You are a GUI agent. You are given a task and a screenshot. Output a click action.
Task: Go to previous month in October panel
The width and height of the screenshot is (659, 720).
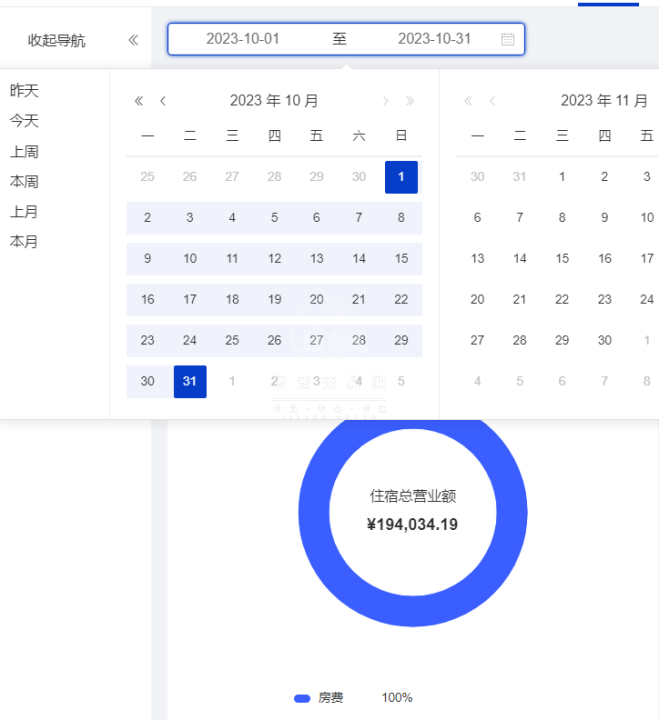tap(163, 101)
